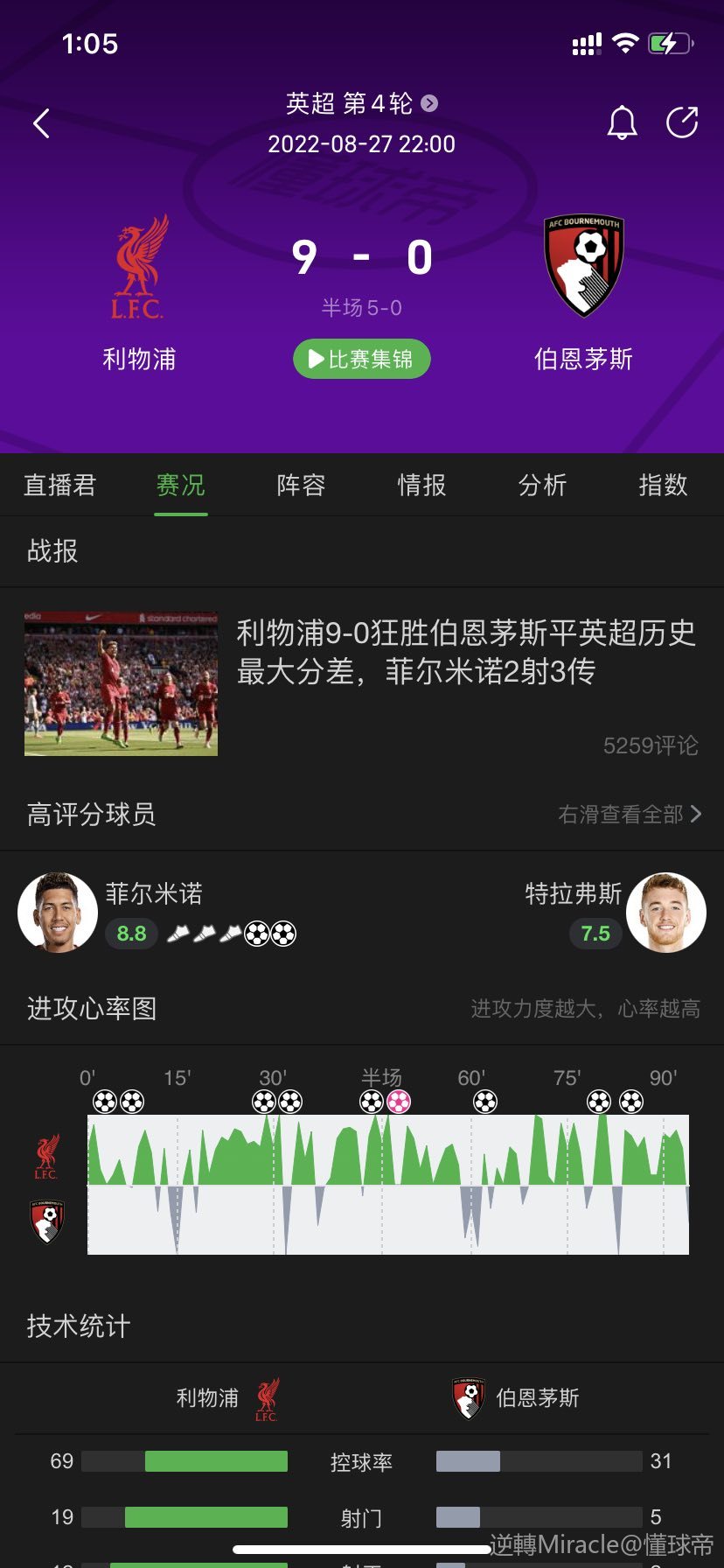Screen dimensions: 724x1568
Task: Switch to the 直播君 tab
Action: pos(59,485)
